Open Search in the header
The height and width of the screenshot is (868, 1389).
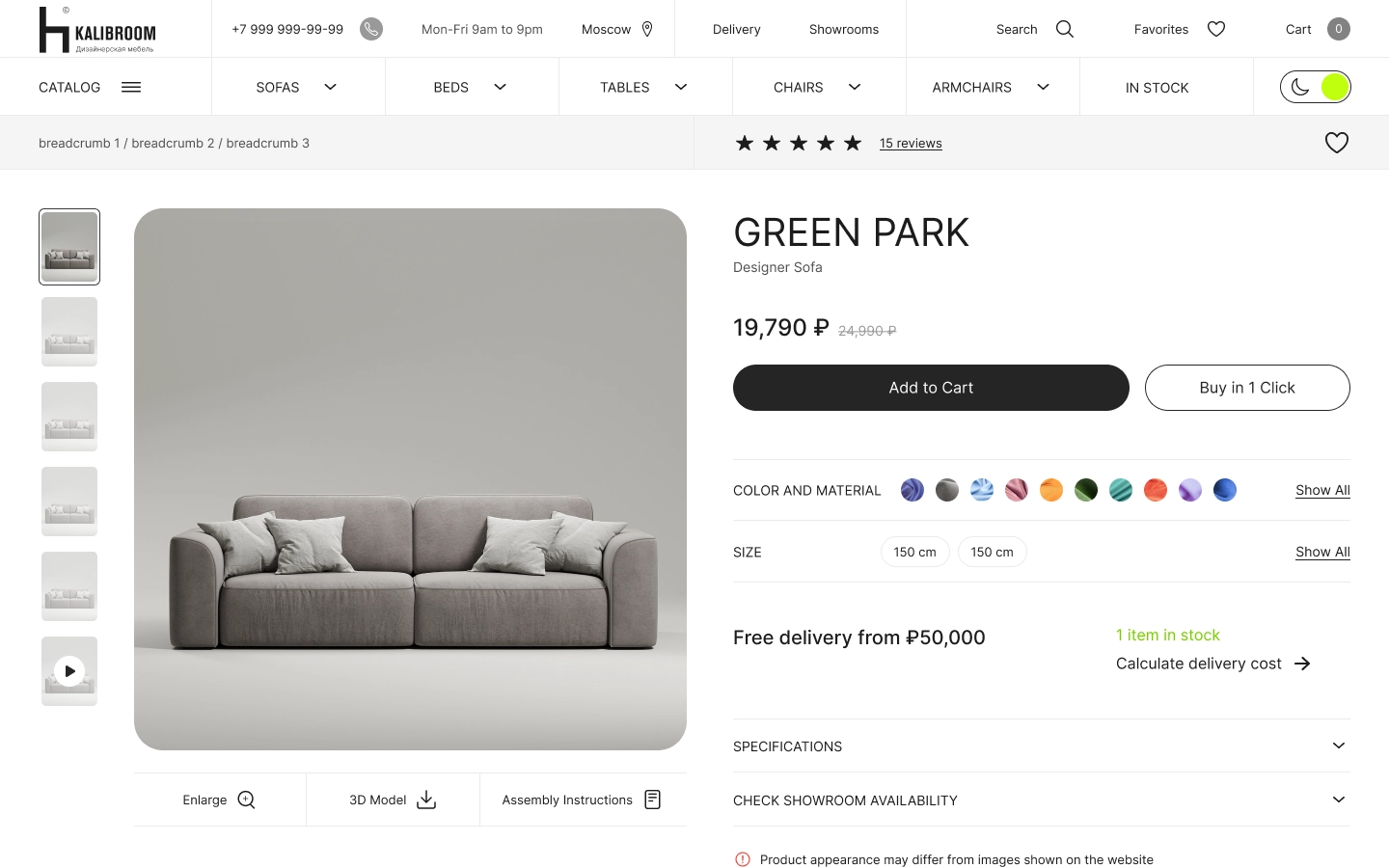pos(1035,29)
